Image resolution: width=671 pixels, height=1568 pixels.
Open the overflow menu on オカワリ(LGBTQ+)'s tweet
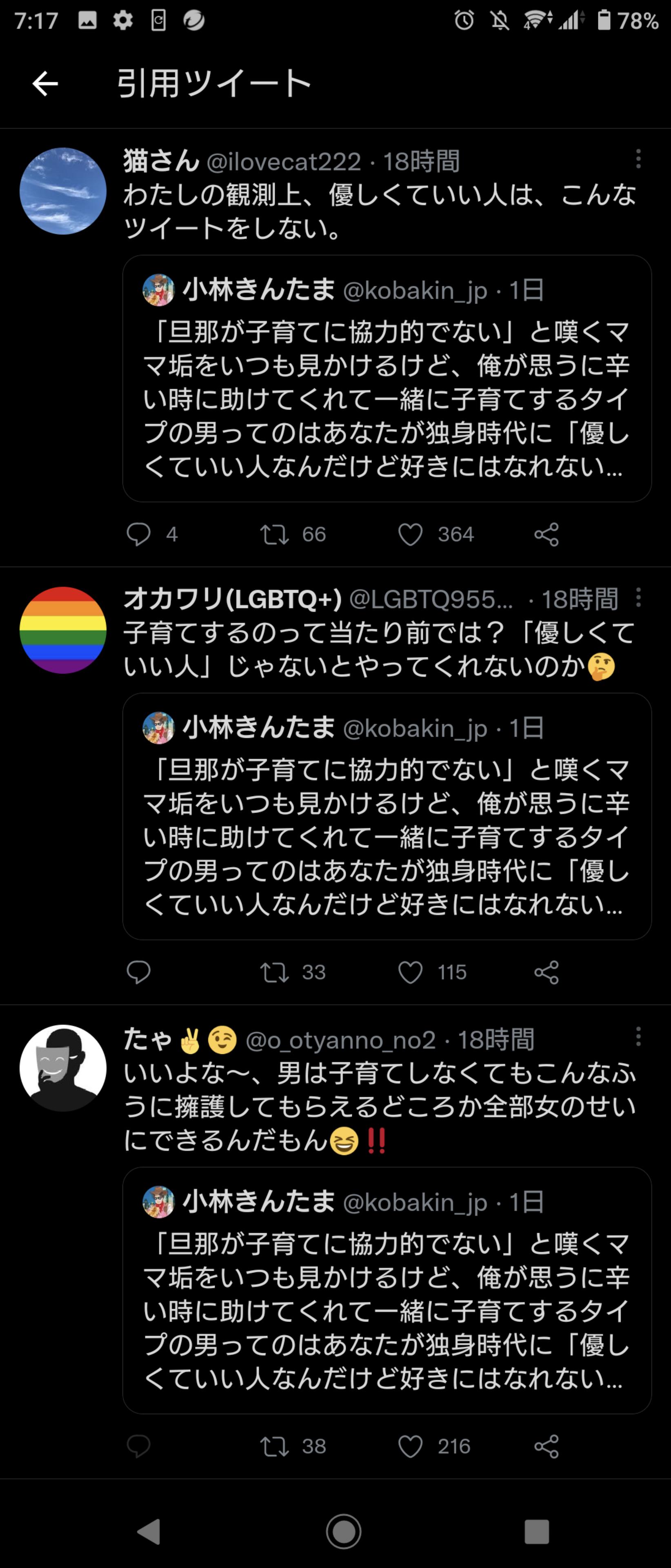coord(638,598)
